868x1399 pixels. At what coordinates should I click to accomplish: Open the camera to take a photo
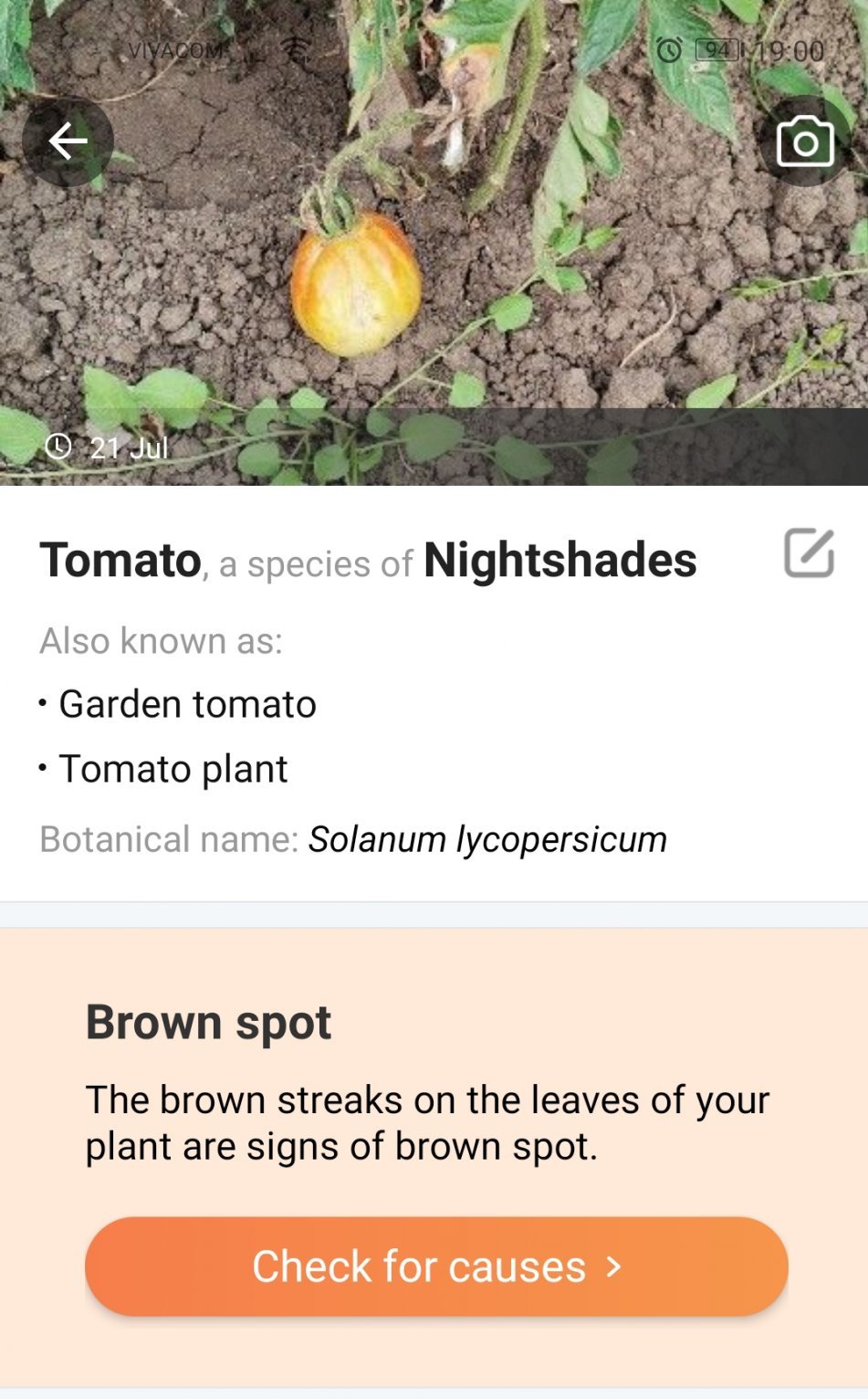coord(804,142)
